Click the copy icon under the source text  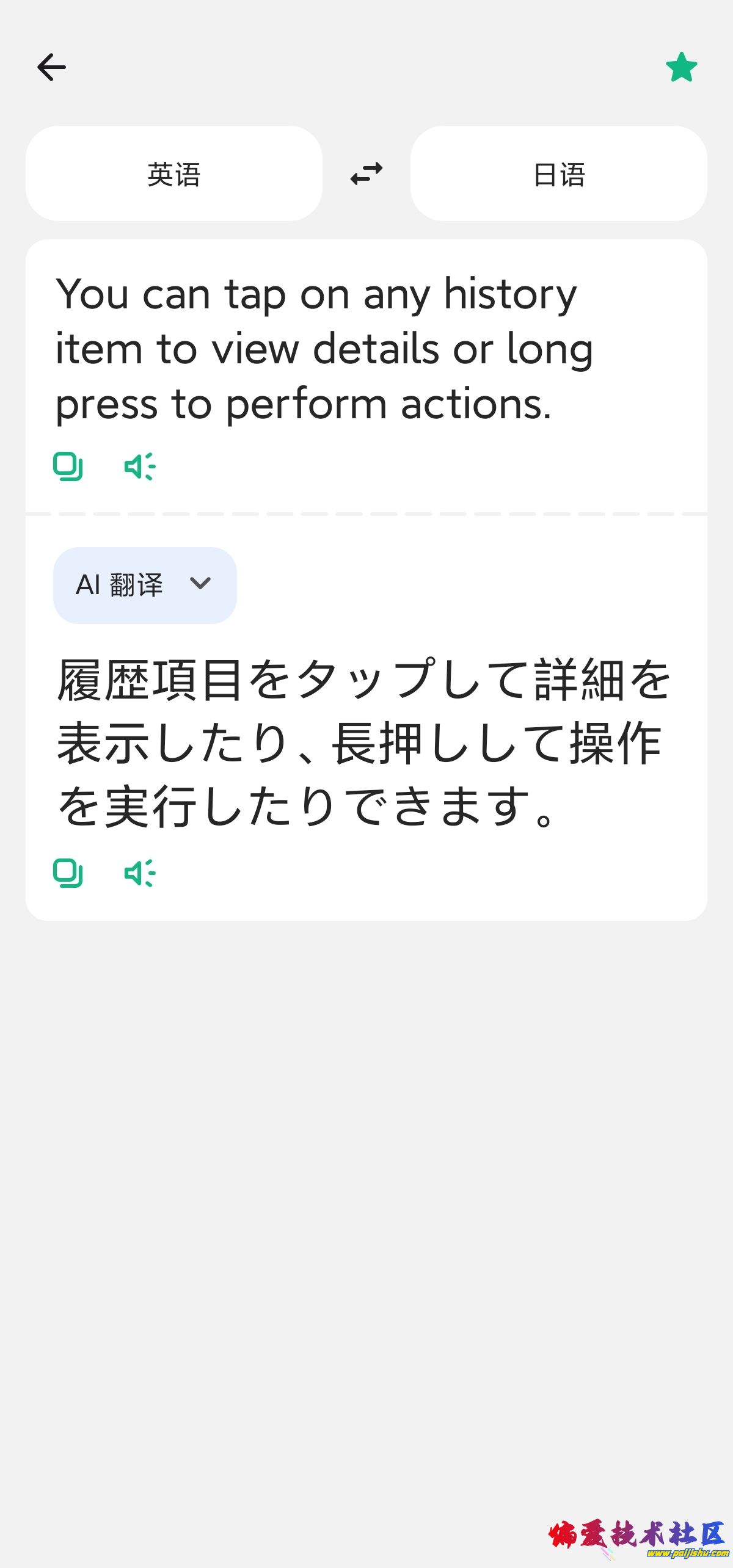69,467
